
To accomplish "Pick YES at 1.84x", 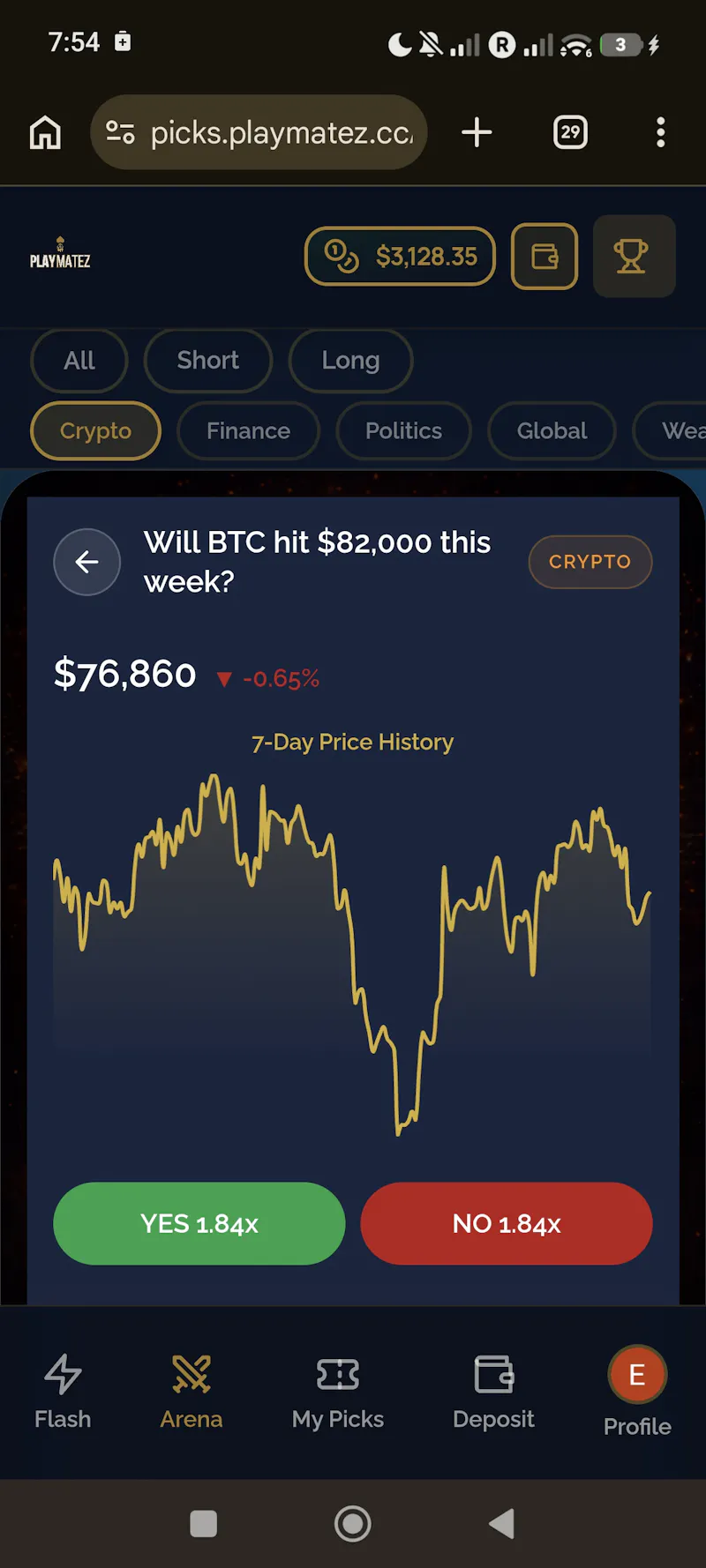I will point(199,1223).
